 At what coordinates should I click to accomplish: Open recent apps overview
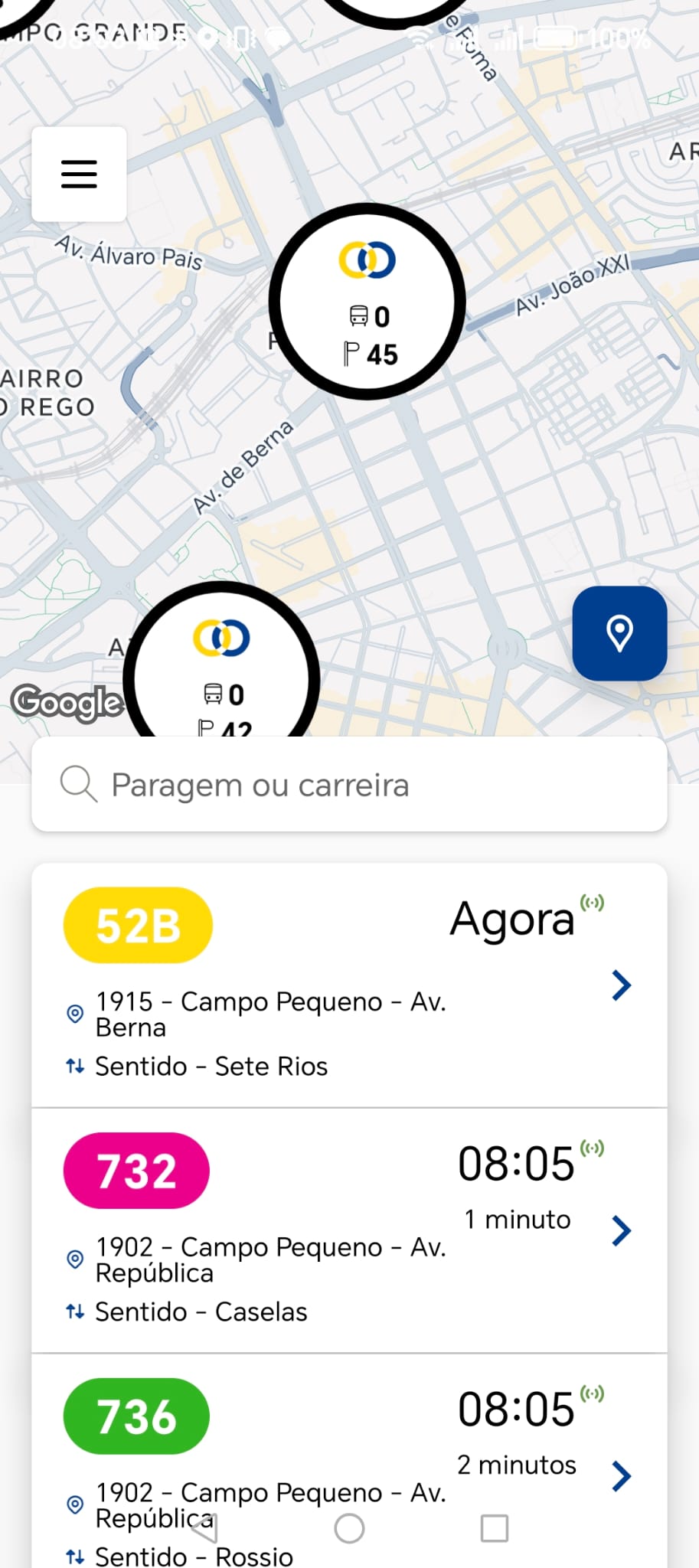coord(494,1528)
